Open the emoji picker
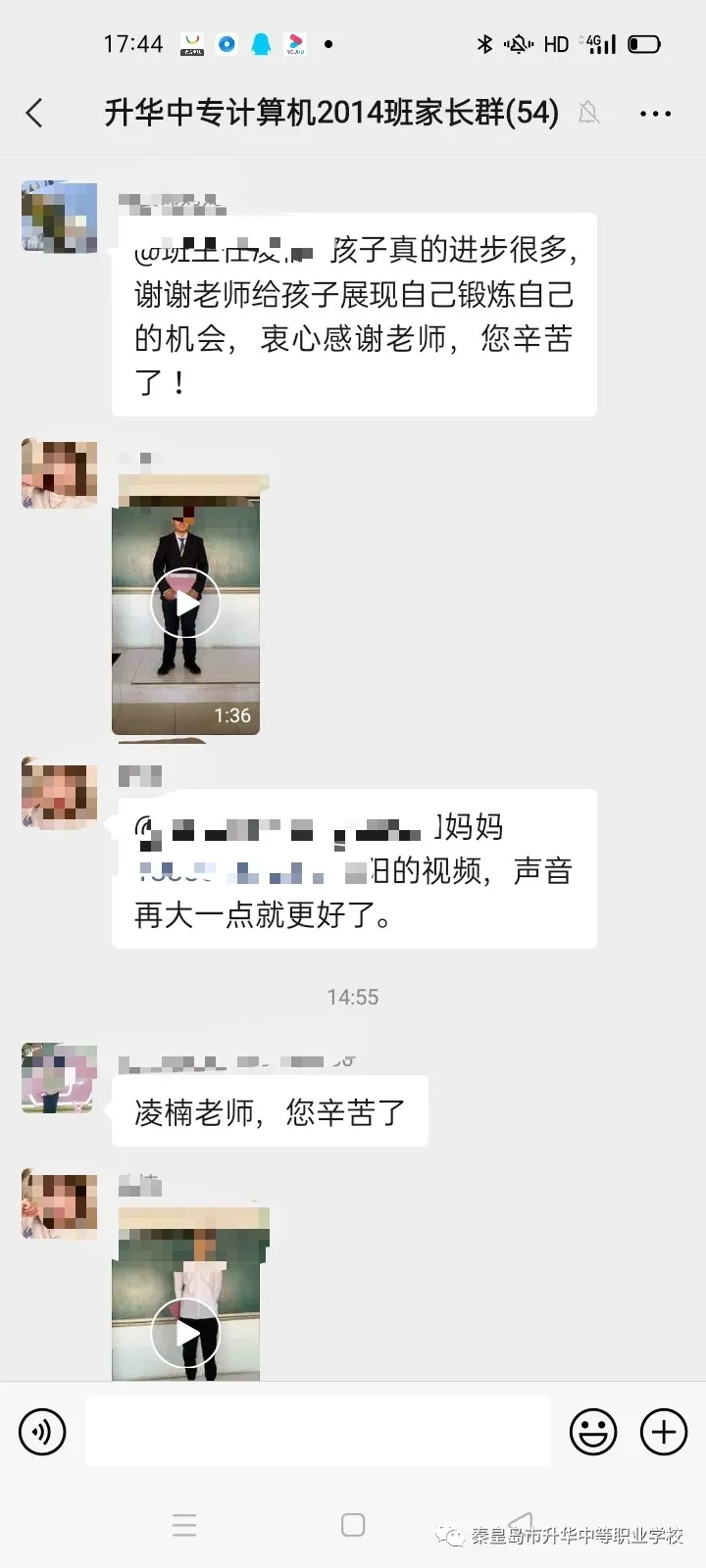This screenshot has height=1568, width=706. click(593, 1432)
